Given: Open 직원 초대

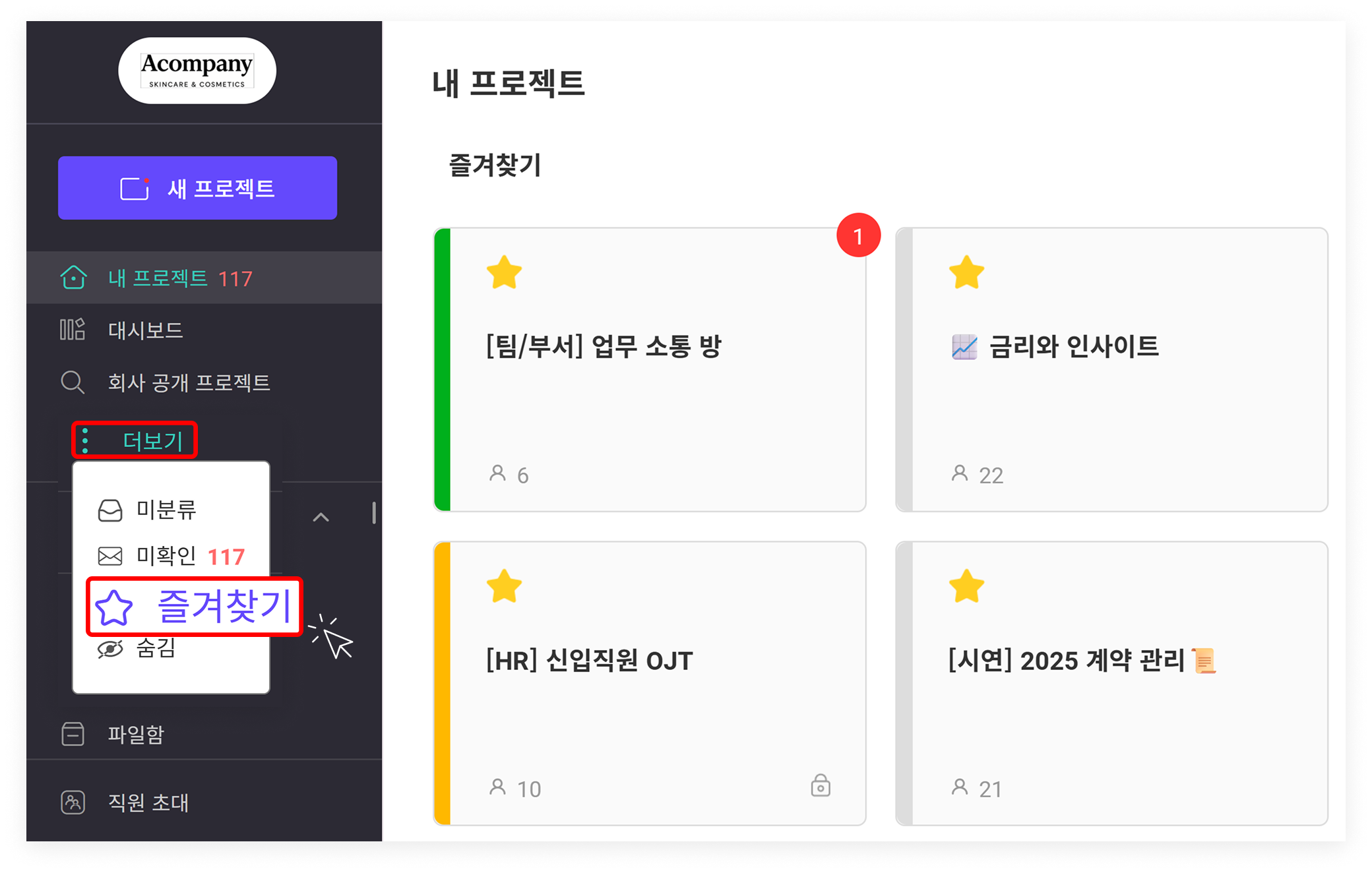Looking at the screenshot, I should point(148,802).
